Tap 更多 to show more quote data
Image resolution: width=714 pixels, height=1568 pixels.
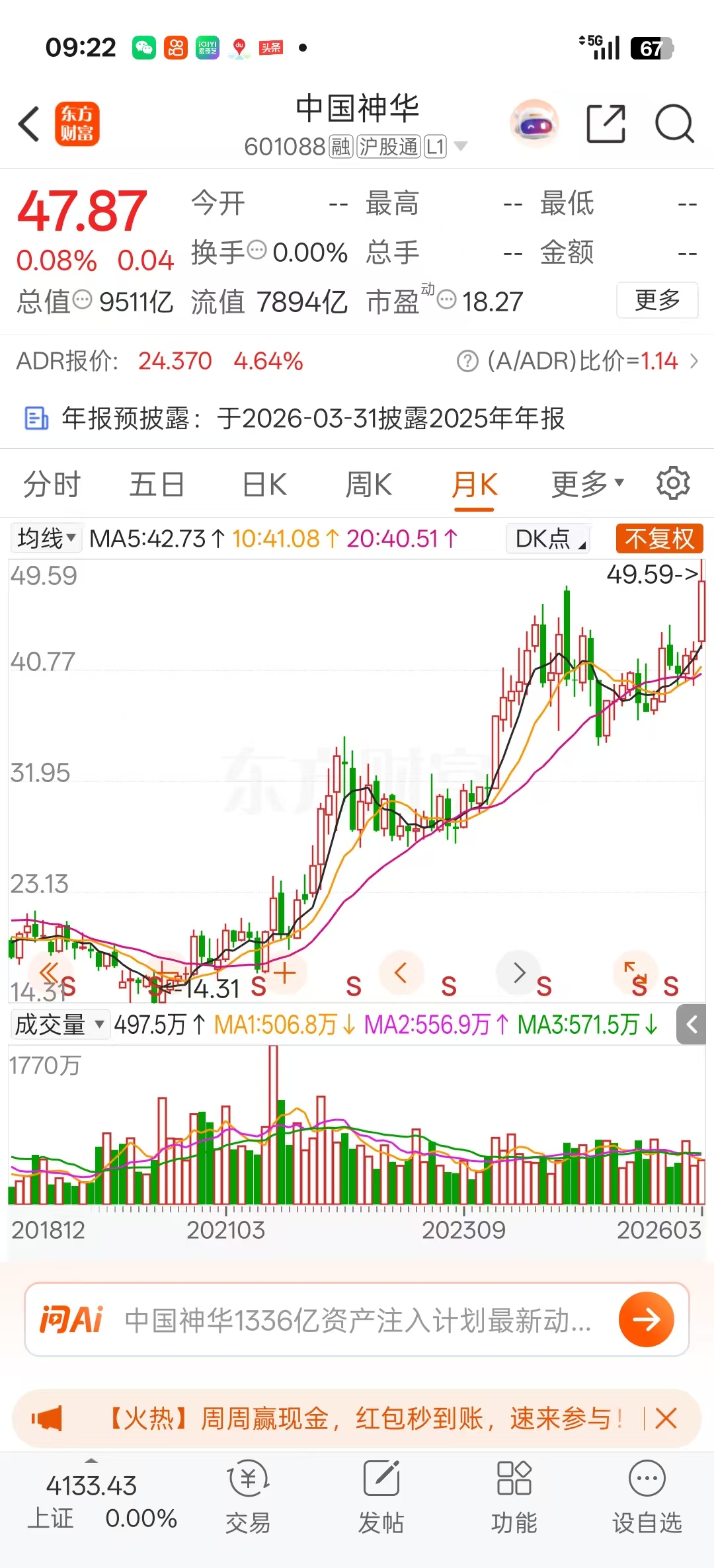coord(657,300)
